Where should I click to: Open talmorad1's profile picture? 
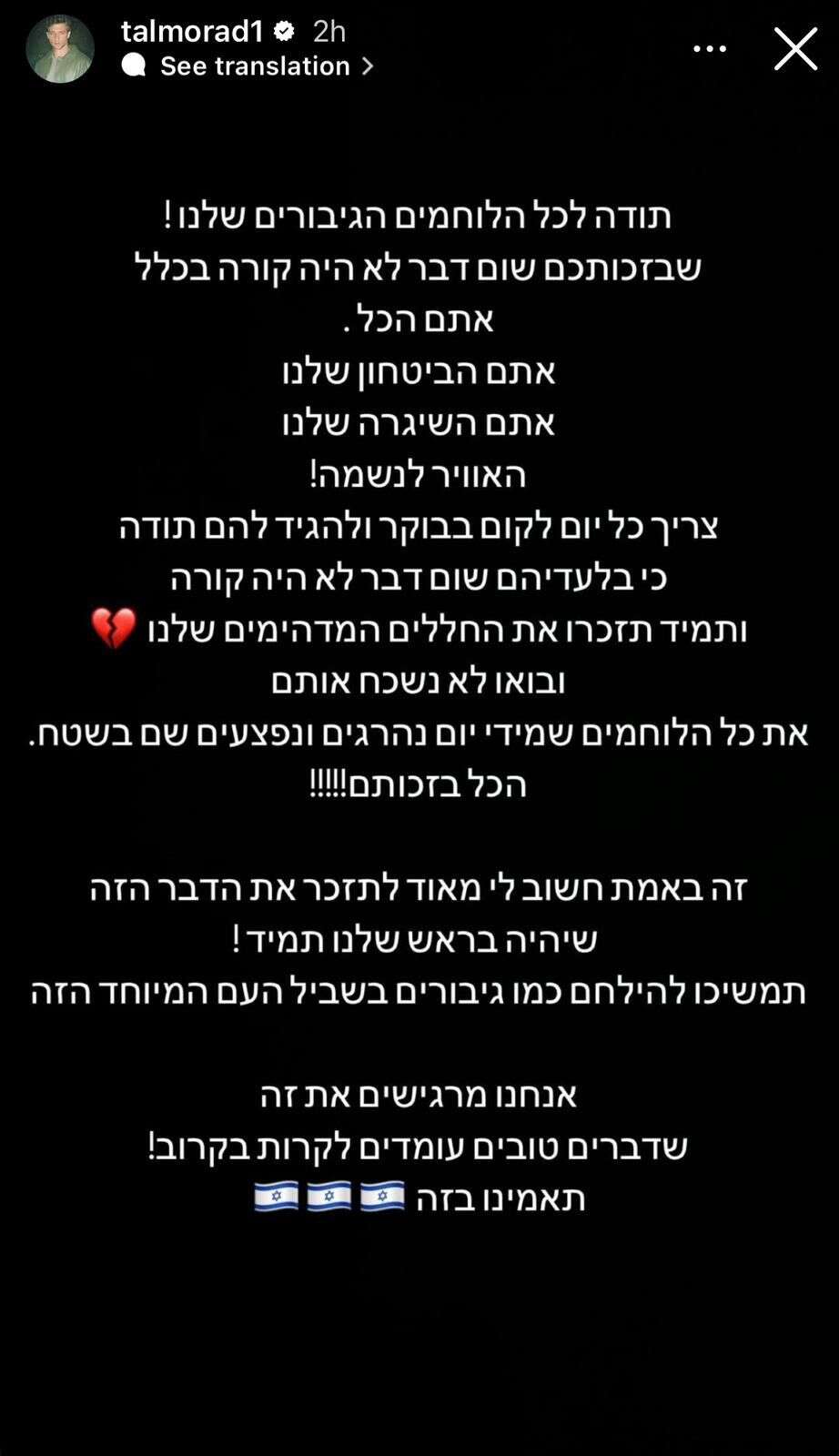click(60, 49)
